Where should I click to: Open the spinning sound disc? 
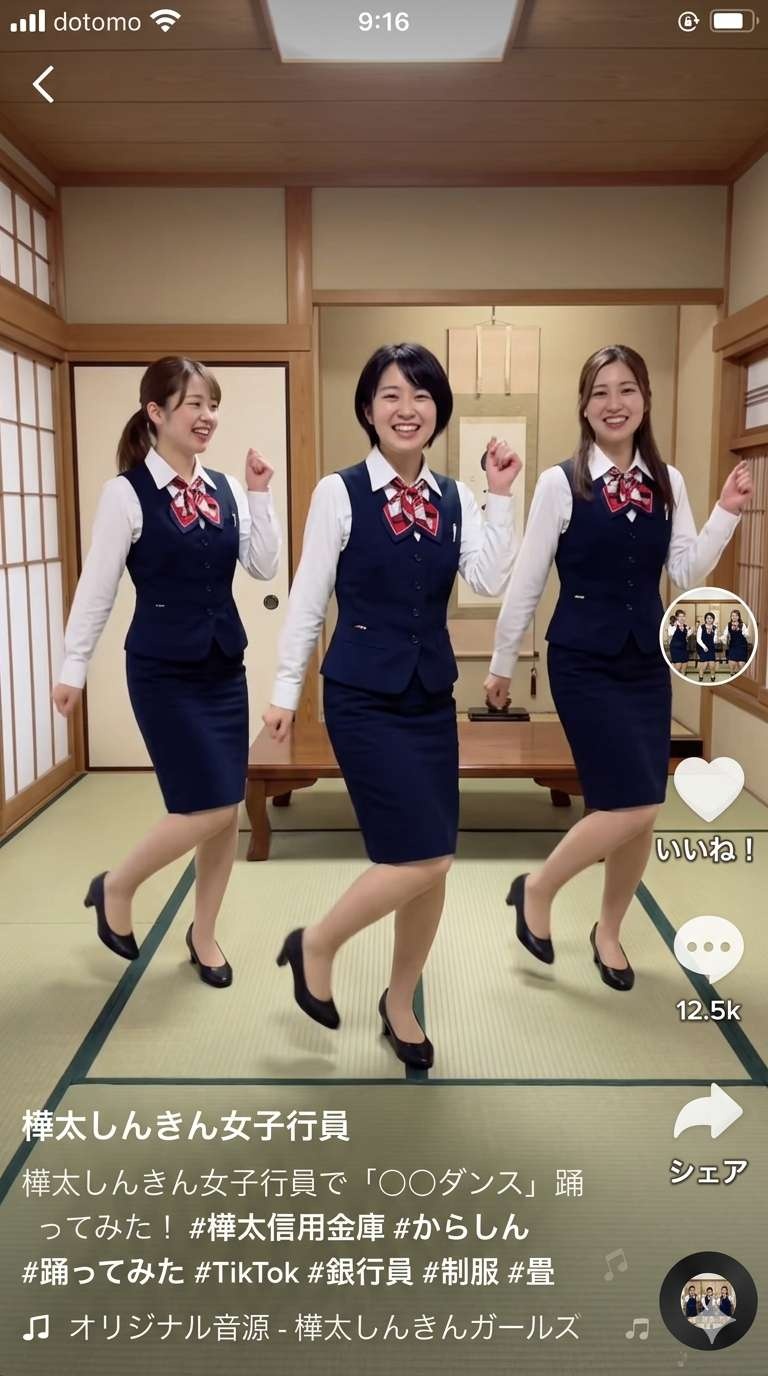pos(708,1300)
